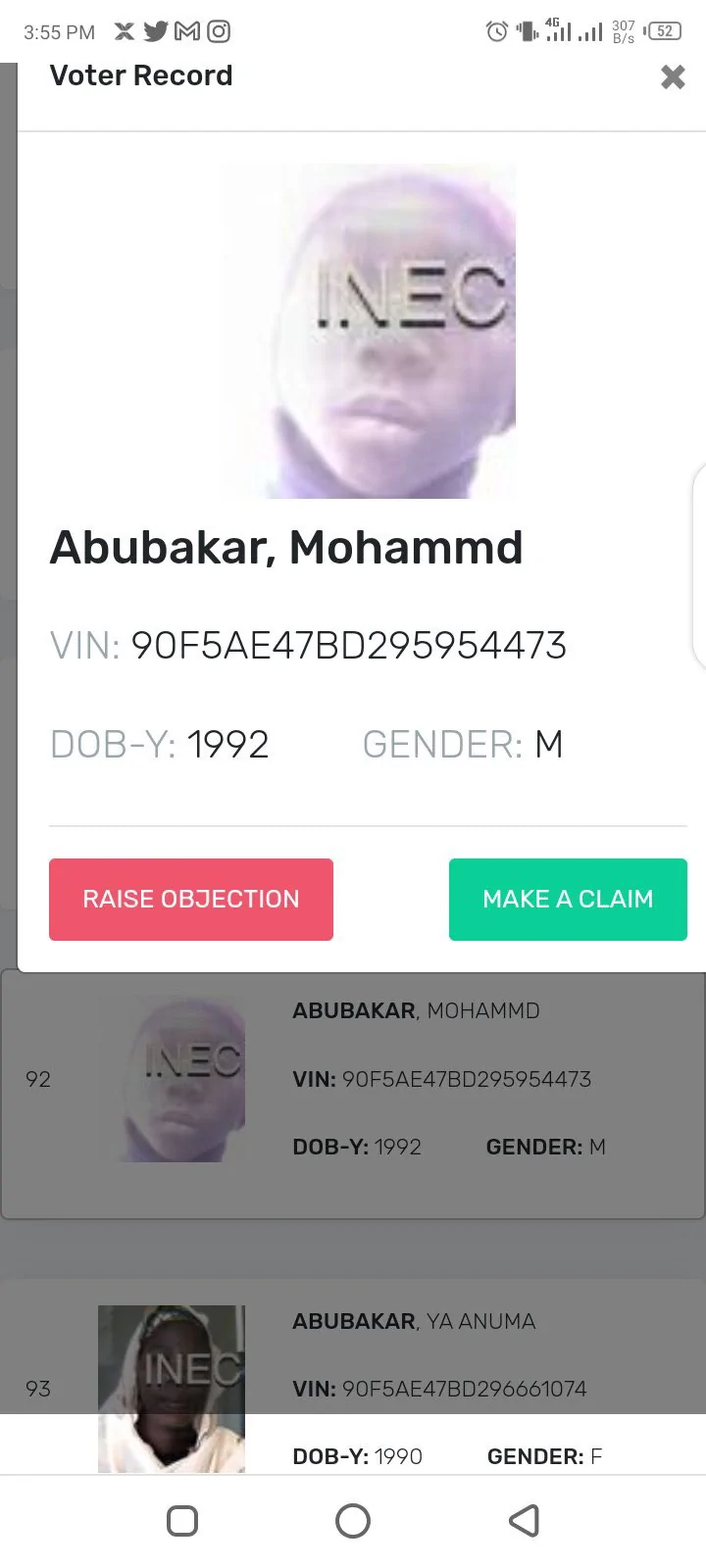The width and height of the screenshot is (706, 1568).
Task: Go back using system back button
Action: coord(524,1521)
